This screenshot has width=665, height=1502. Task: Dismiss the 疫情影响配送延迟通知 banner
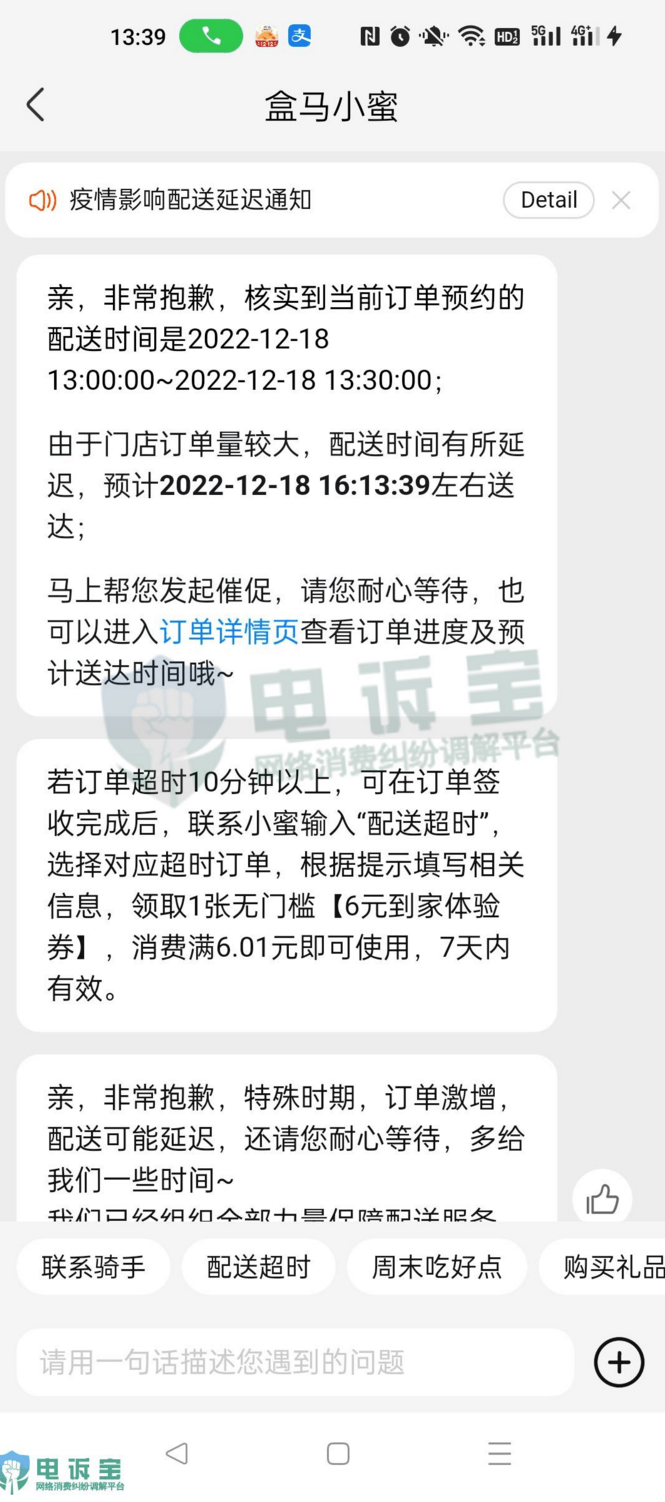[x=621, y=200]
